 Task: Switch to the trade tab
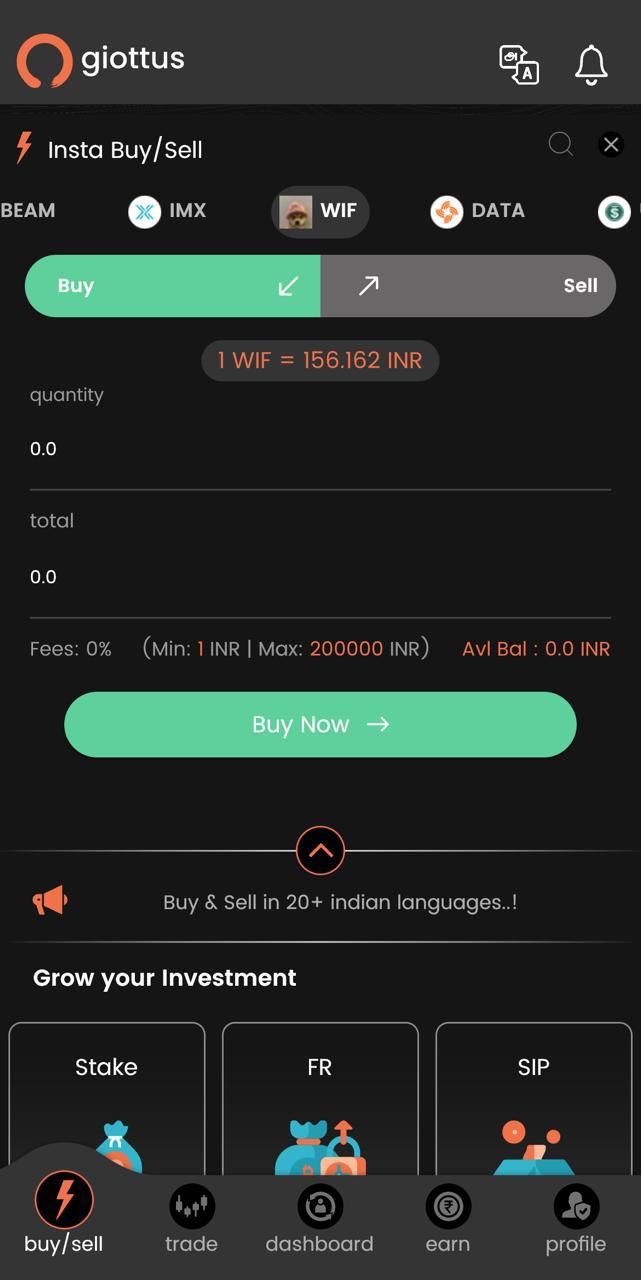(x=191, y=1219)
